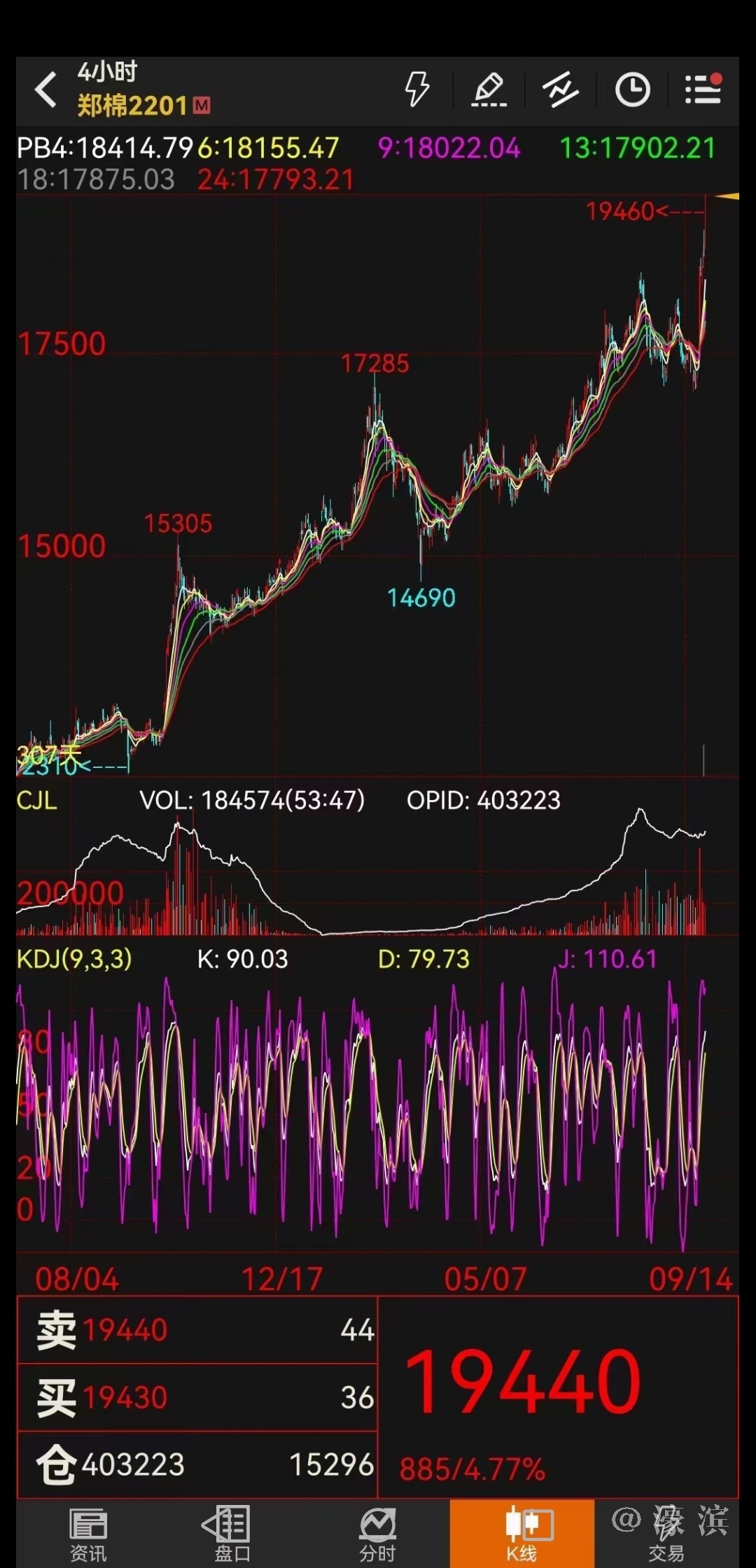Open the clock period selector
This screenshot has height=1568, width=756.
[x=632, y=90]
